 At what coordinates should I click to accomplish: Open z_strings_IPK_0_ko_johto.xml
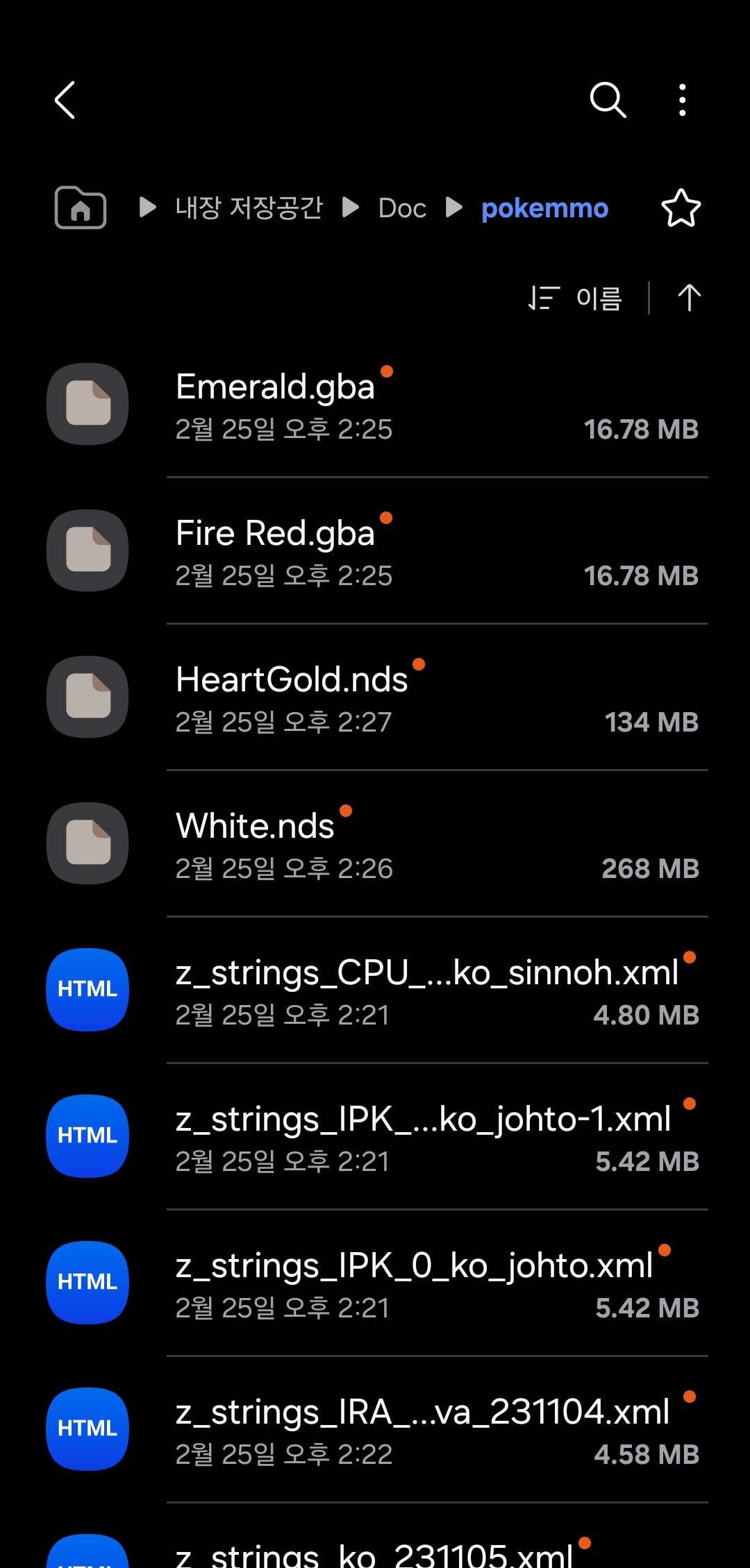[x=375, y=1284]
